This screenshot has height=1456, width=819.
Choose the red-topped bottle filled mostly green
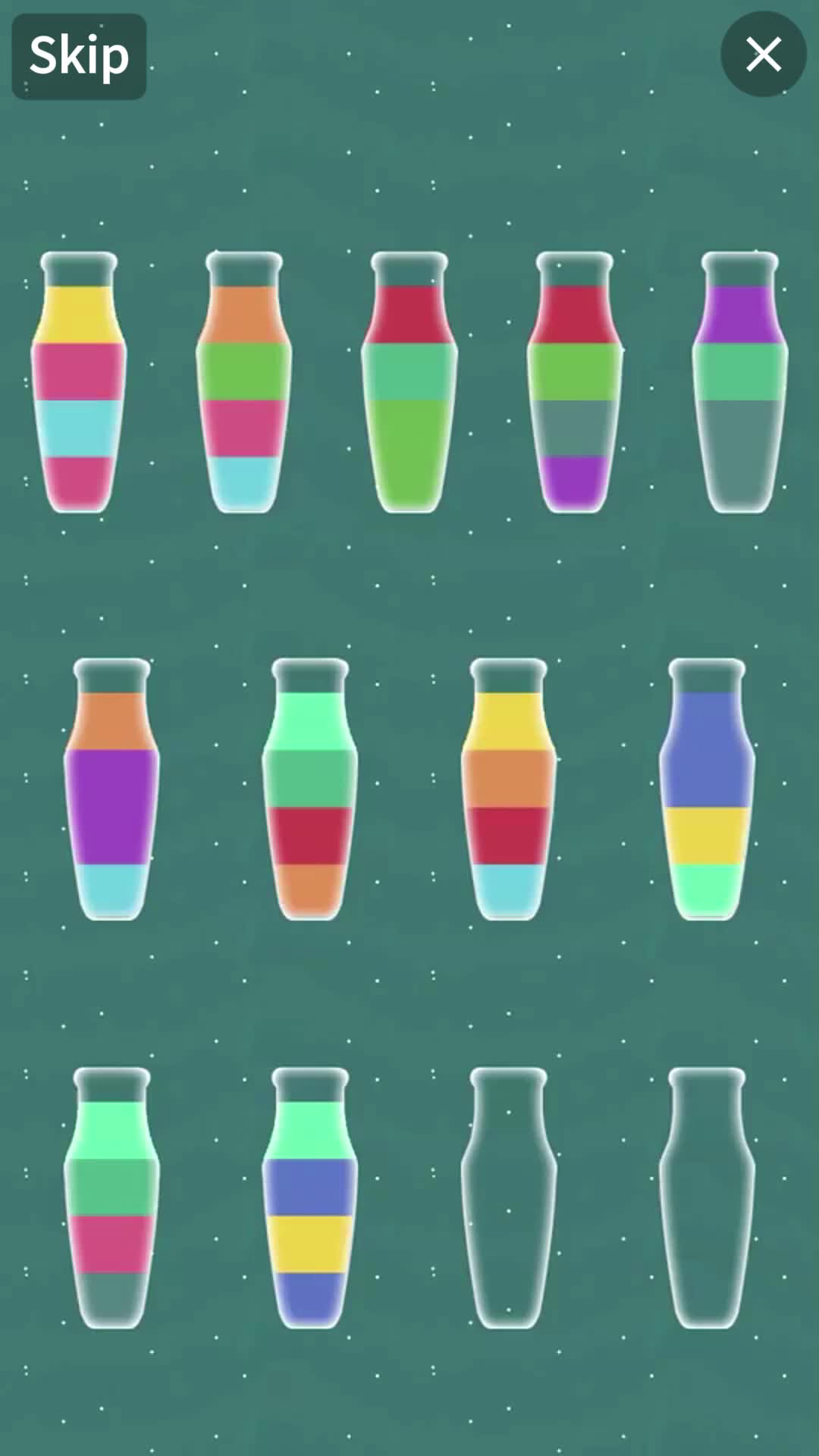pos(409,383)
